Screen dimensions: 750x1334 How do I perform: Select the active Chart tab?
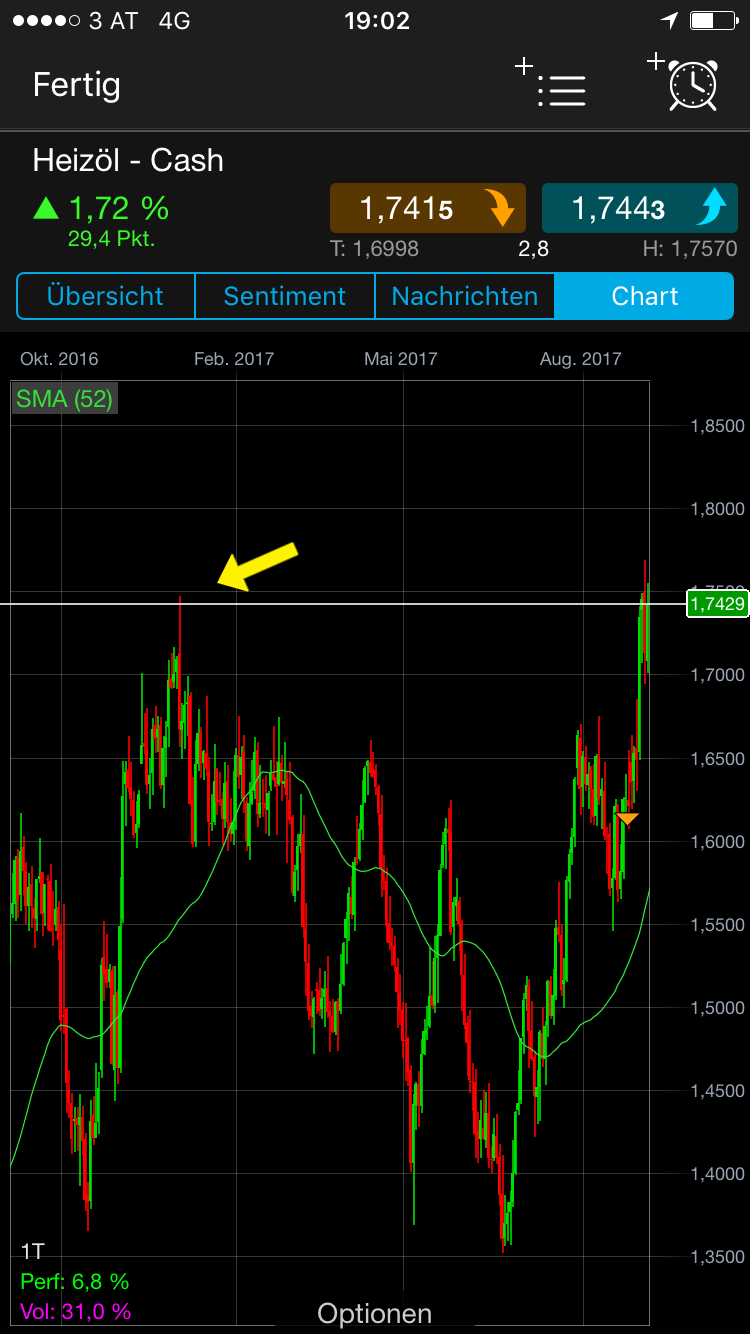coord(645,296)
